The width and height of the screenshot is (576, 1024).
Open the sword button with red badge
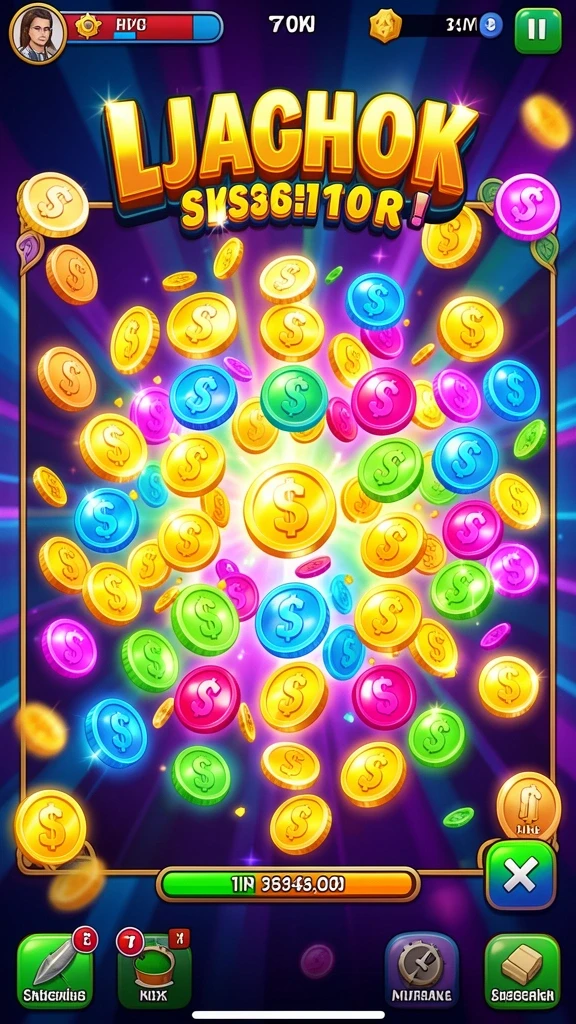click(x=56, y=968)
